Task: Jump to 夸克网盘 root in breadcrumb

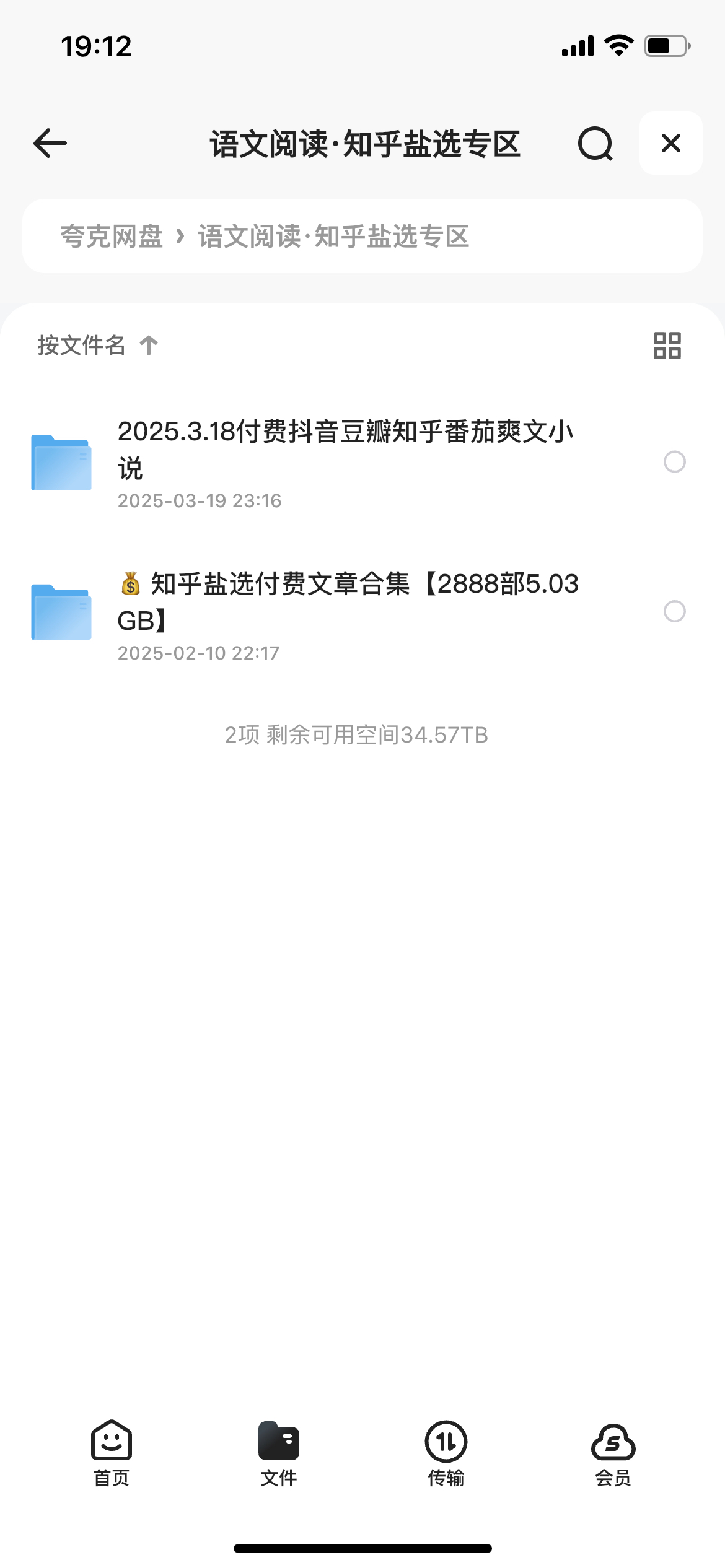Action: pos(112,236)
